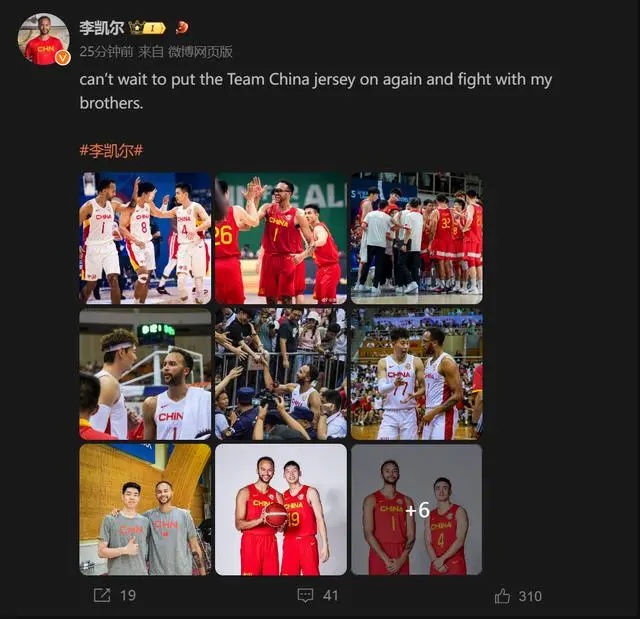Open the #李凯尔# hashtag topic
The image size is (640, 619).
[111, 150]
